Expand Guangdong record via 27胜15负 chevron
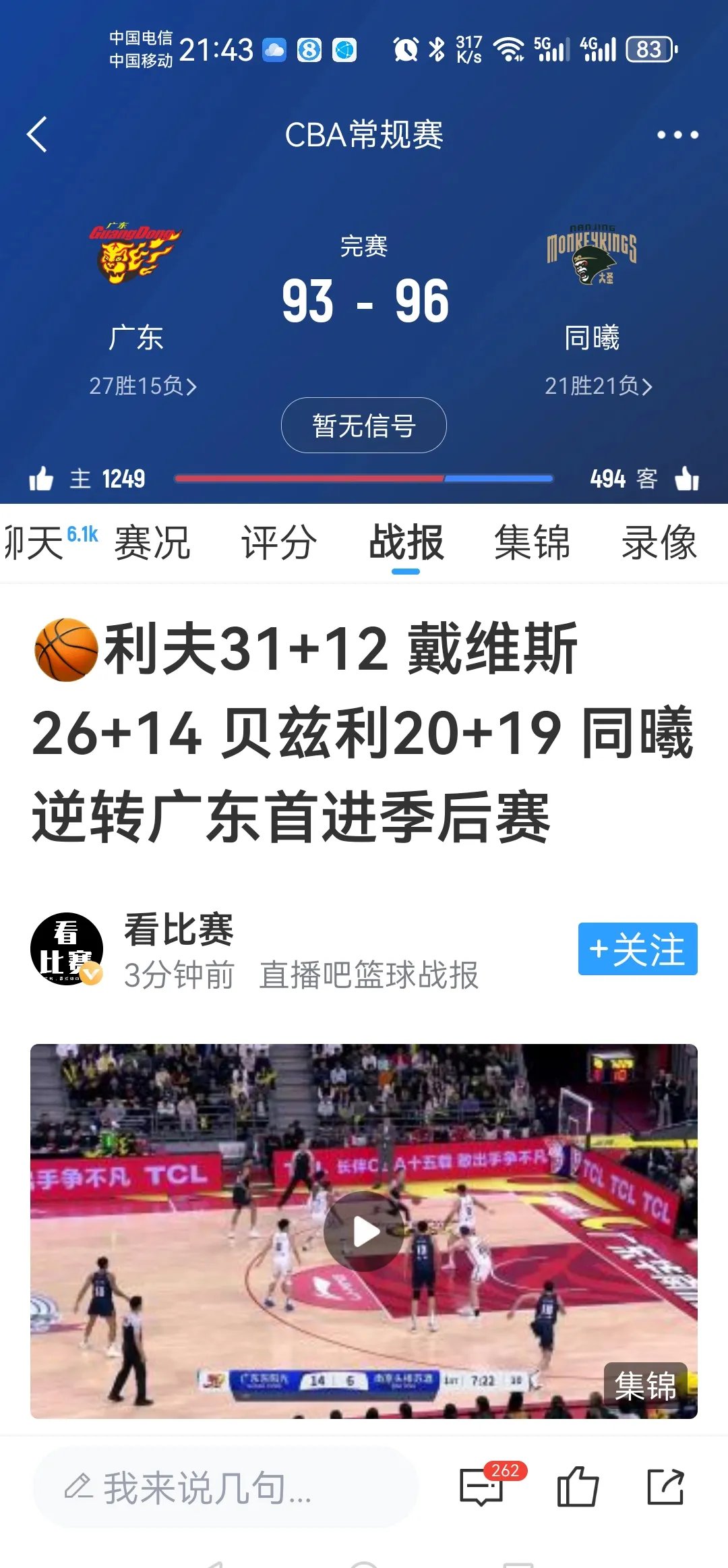Viewport: 728px width, 1568px height. point(140,386)
